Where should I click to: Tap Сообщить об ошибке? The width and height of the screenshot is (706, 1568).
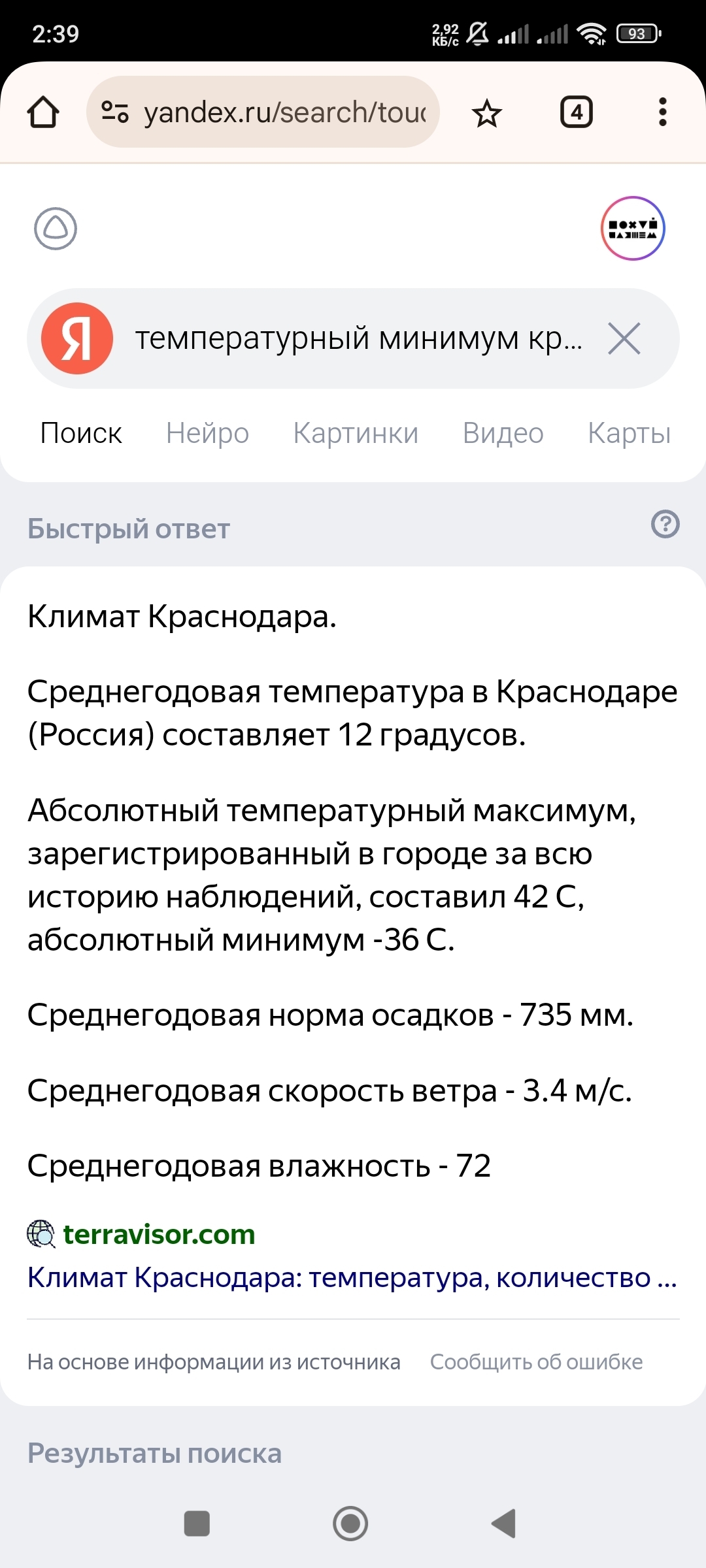coord(536,1362)
